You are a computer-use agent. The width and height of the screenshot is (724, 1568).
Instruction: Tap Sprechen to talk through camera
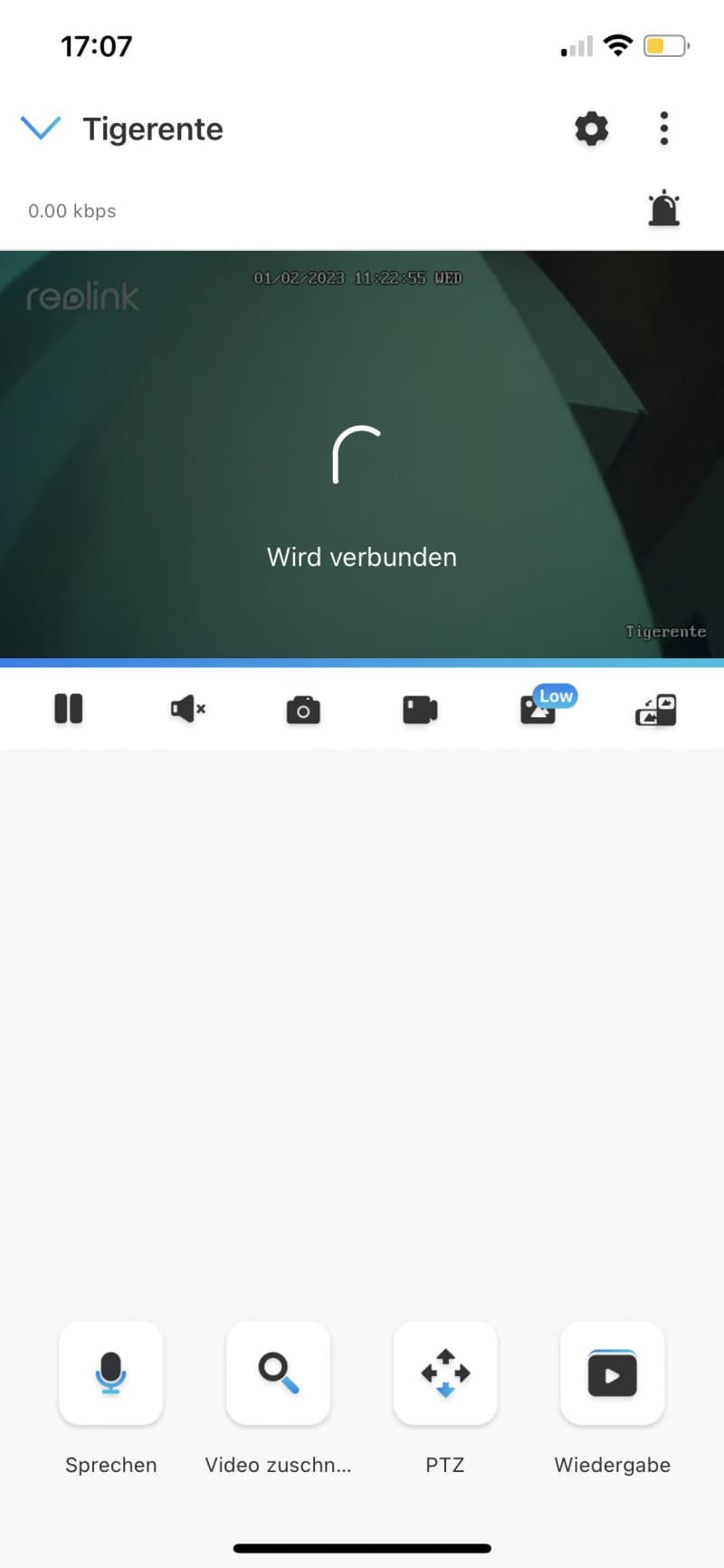coord(110,1373)
